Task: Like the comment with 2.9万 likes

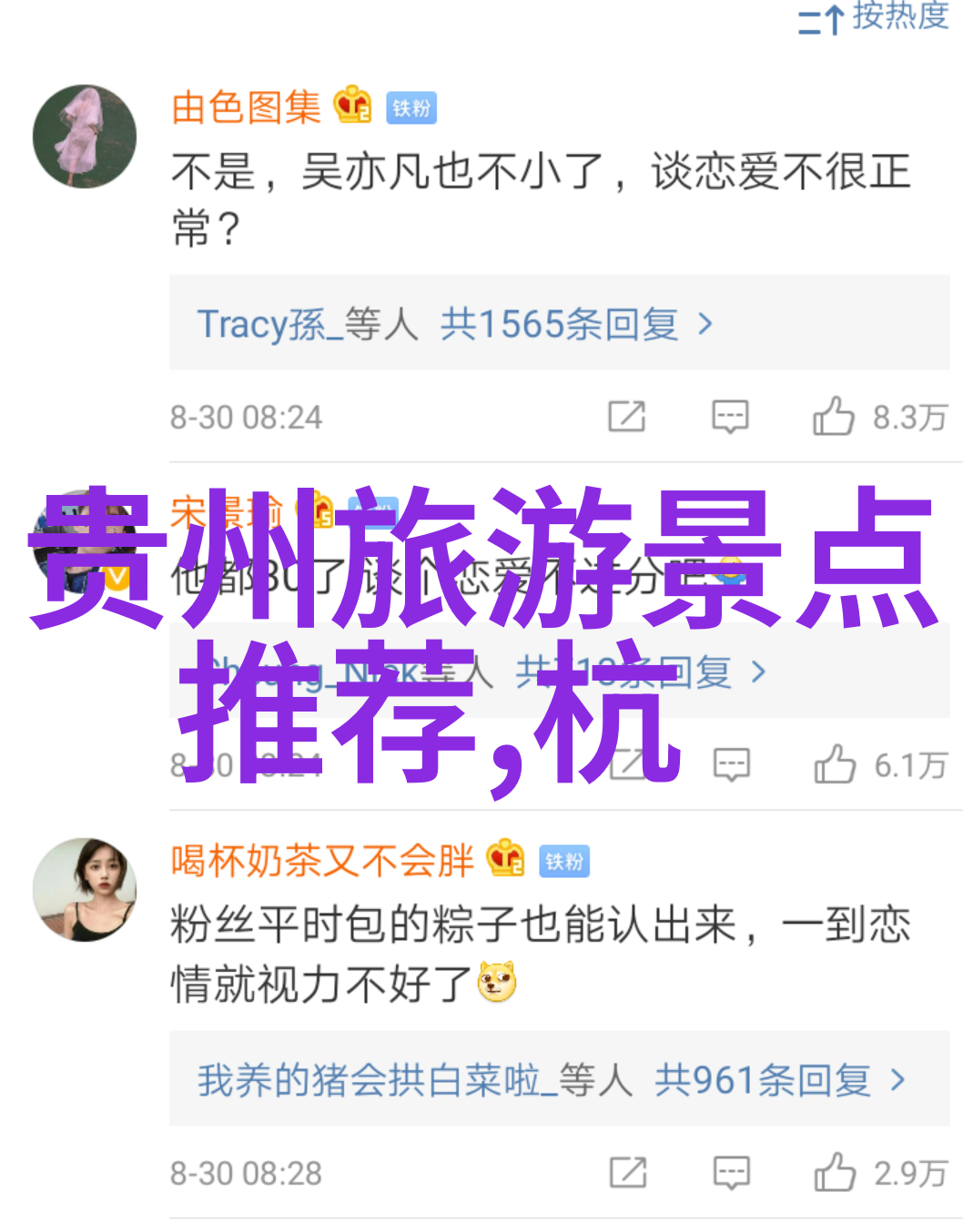Action: click(x=835, y=1173)
